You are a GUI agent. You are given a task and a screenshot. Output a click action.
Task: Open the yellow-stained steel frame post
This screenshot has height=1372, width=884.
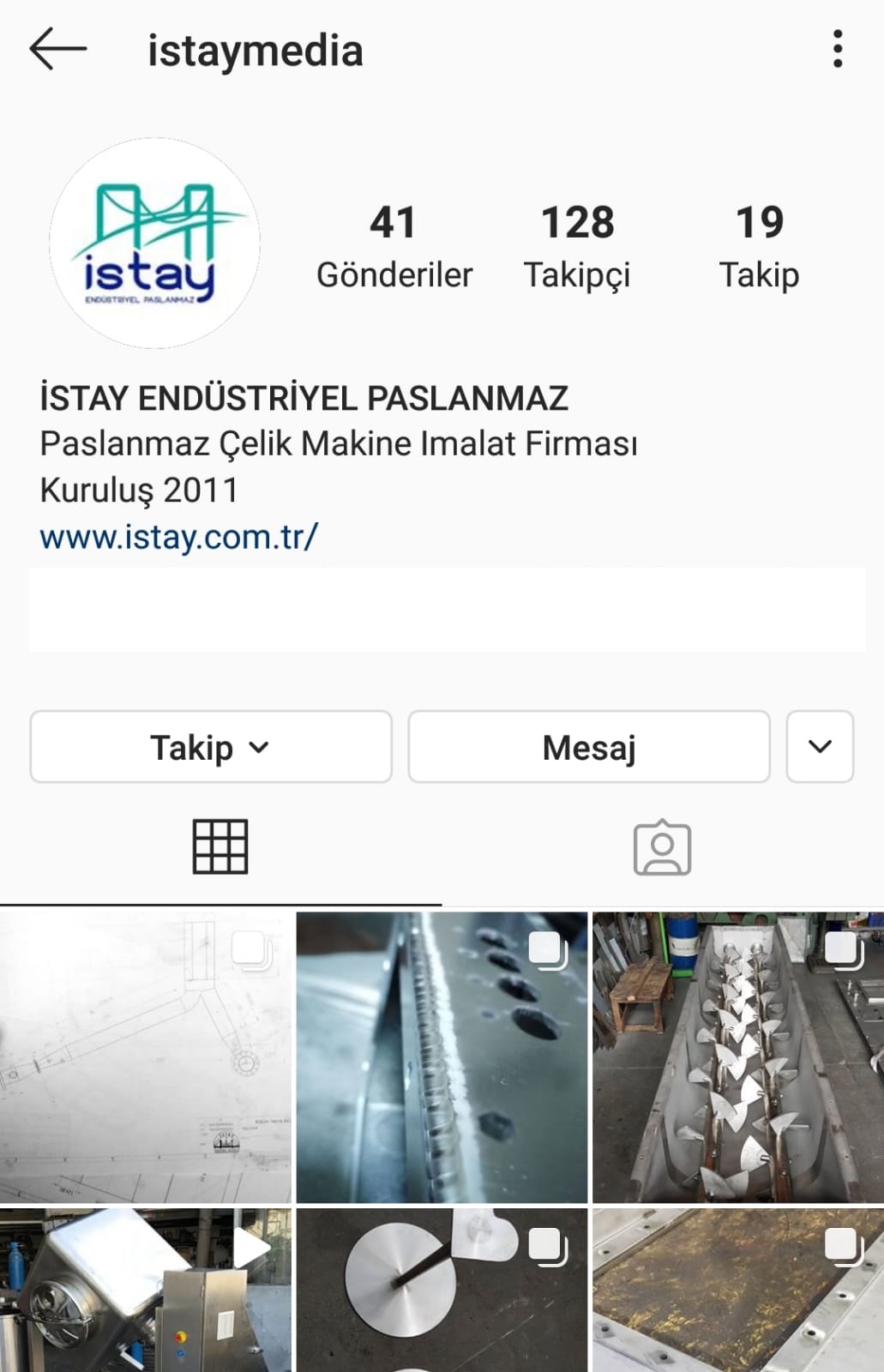737,1291
